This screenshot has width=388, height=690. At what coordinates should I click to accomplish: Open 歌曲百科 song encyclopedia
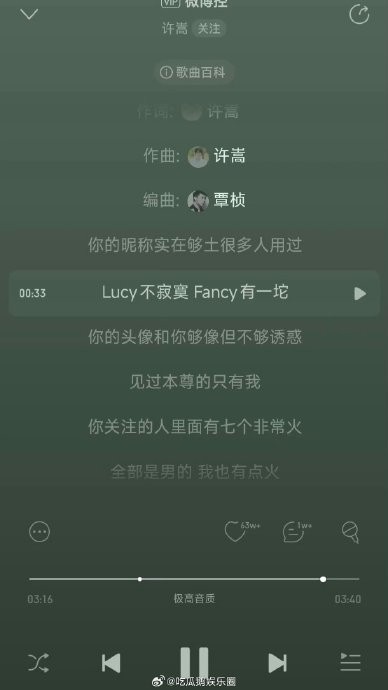point(194,73)
